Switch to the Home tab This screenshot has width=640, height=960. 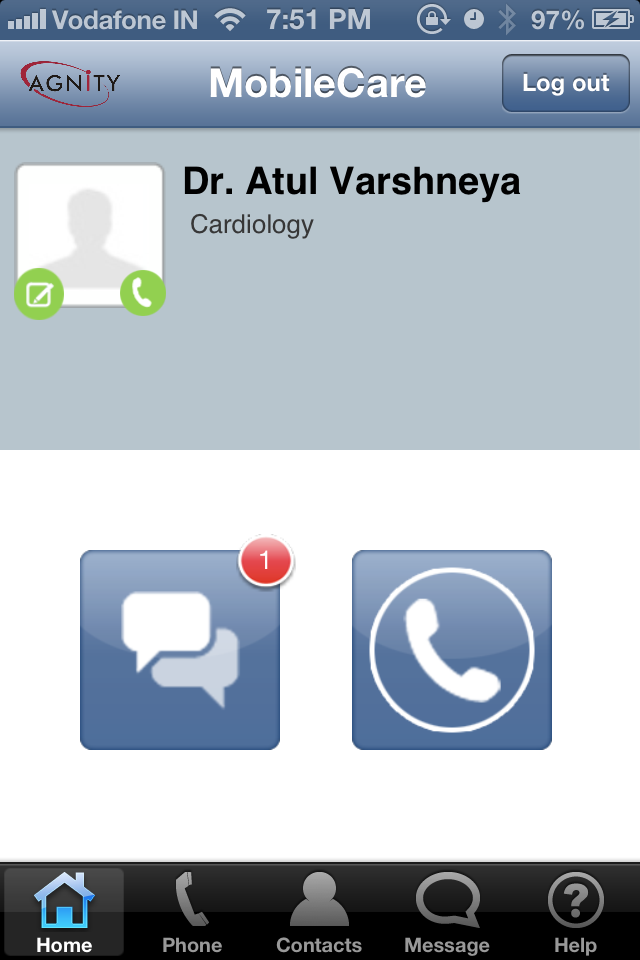pyautogui.click(x=64, y=912)
